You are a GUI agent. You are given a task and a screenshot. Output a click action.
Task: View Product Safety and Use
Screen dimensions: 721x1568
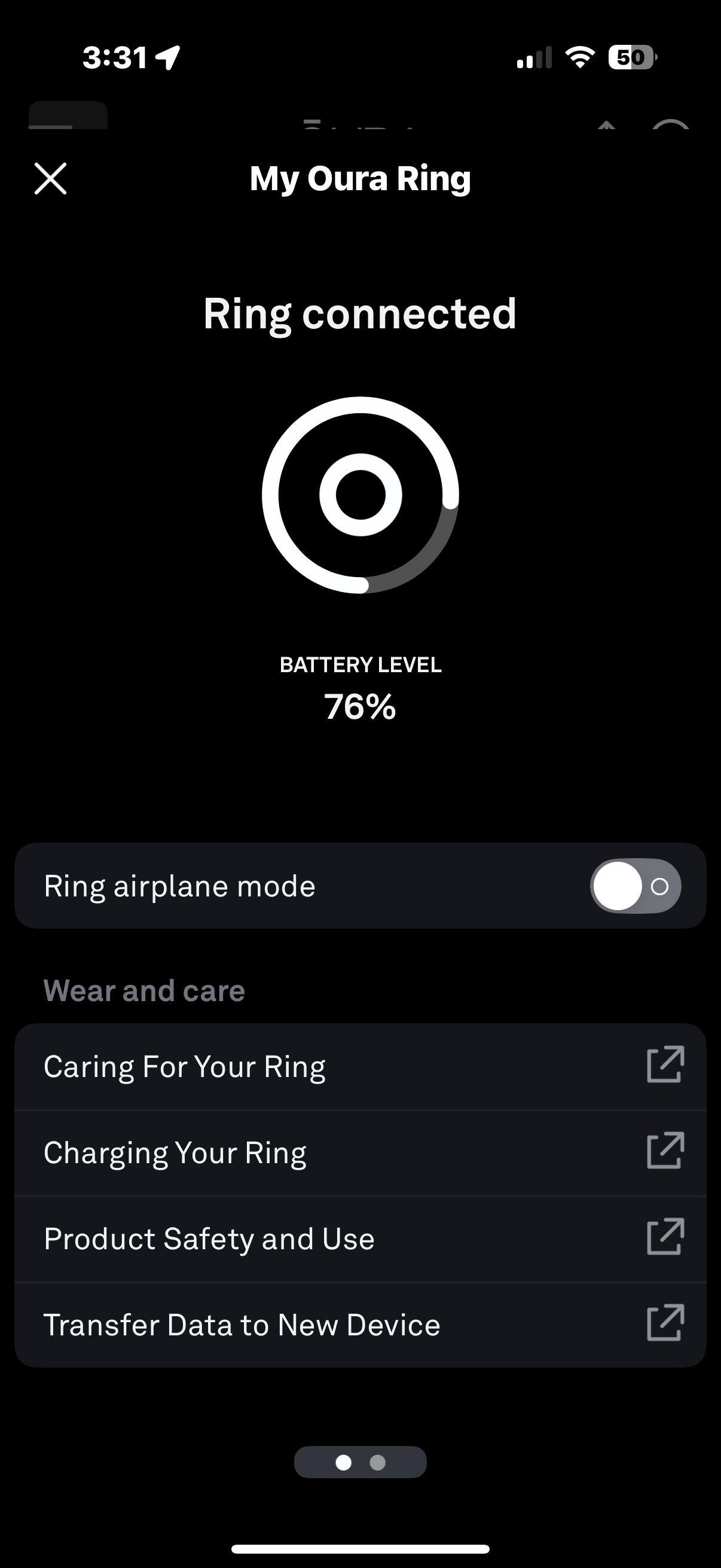tap(360, 1239)
